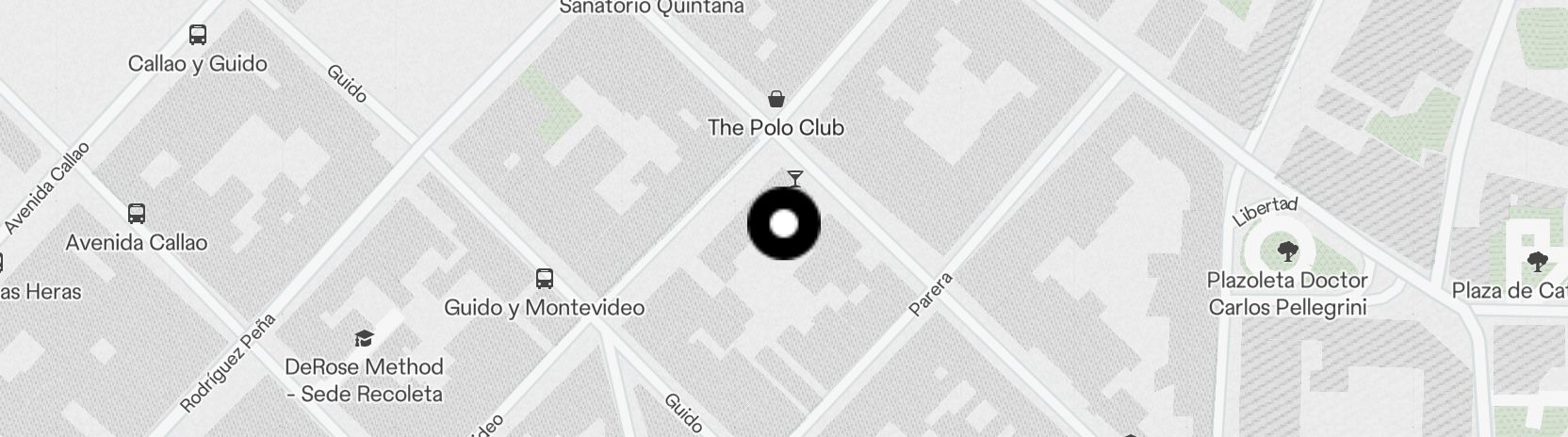
Task: Tap the Avenida Callao bus stop marker
Action: [x=137, y=214]
